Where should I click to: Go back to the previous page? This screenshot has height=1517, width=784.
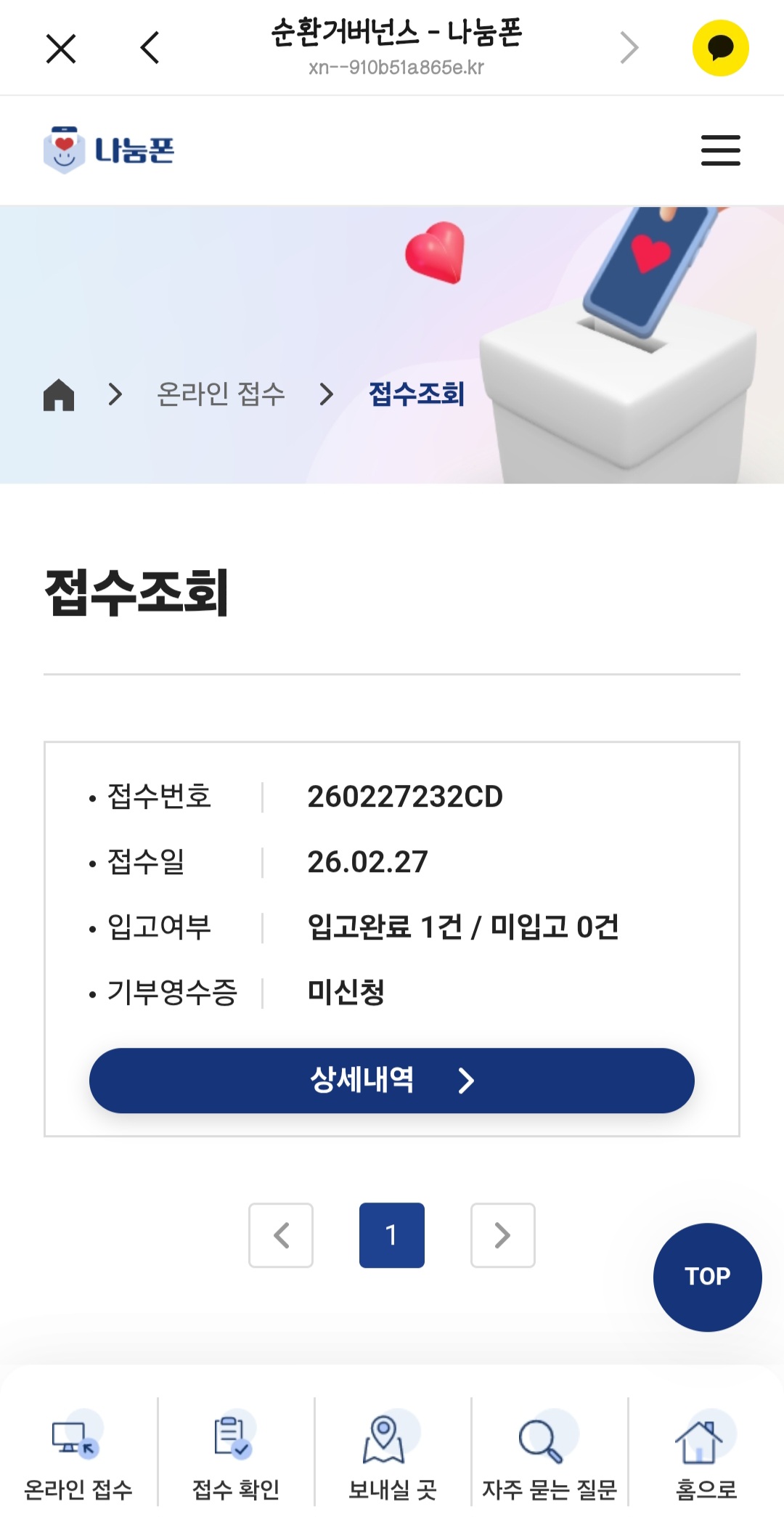[150, 49]
